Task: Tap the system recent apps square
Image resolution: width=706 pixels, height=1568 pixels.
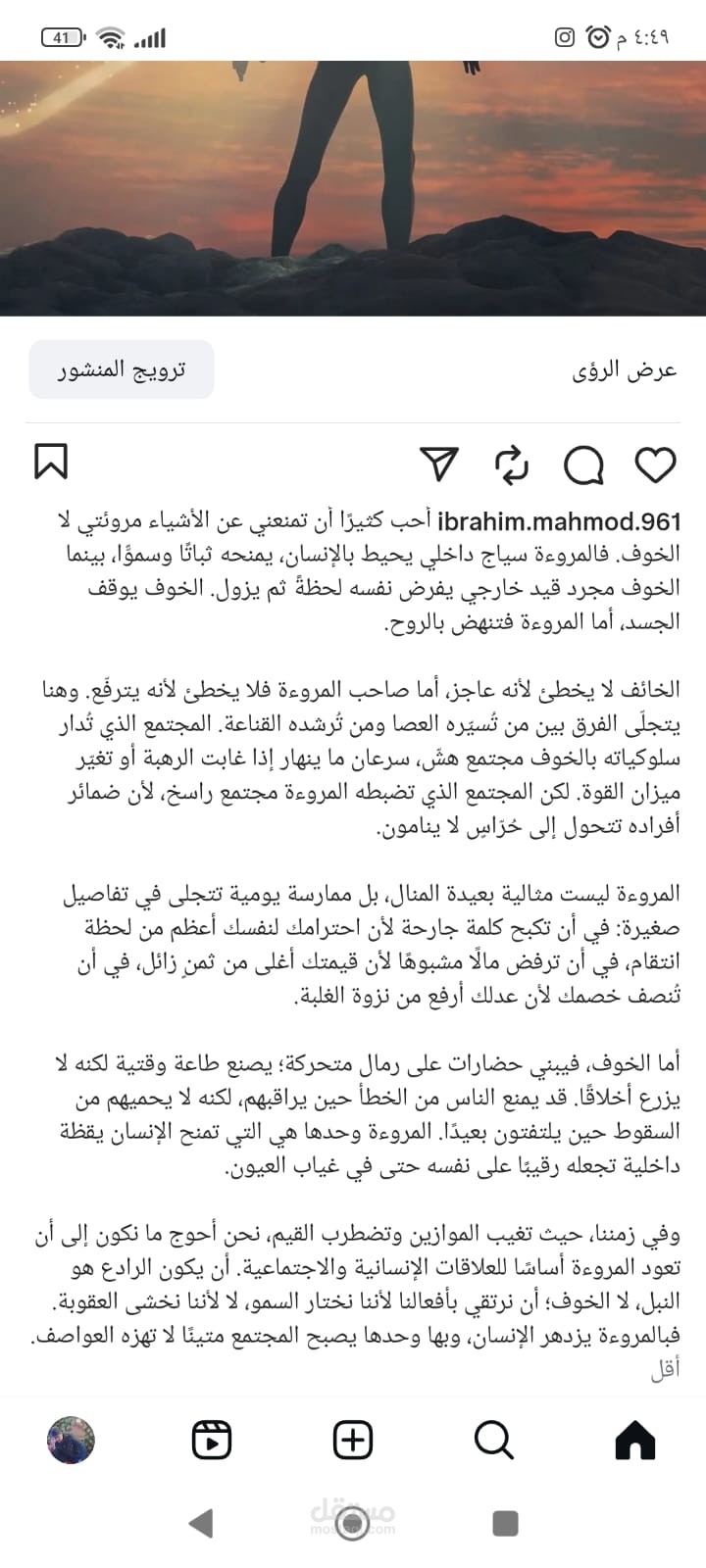Action: pos(505,1523)
